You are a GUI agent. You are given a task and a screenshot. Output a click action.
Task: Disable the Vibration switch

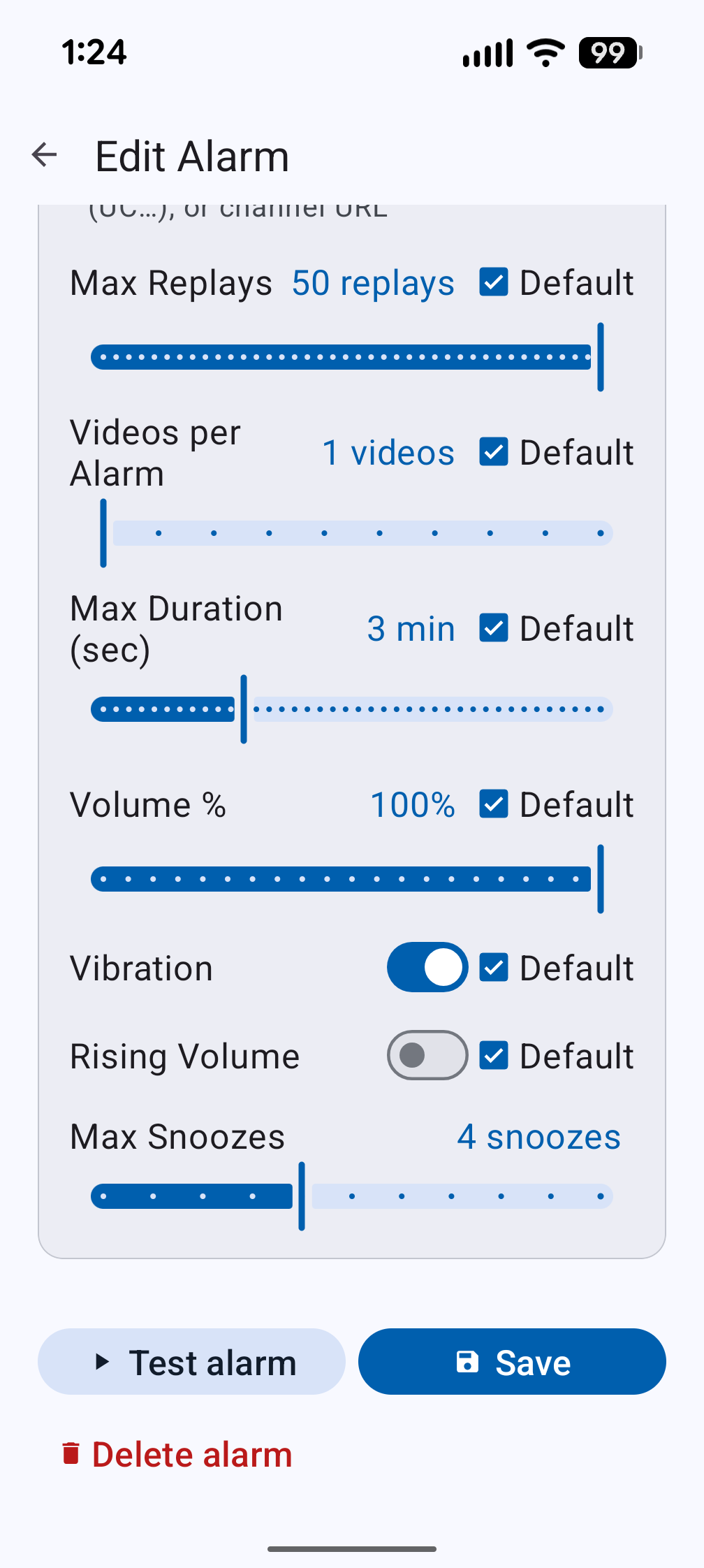click(x=427, y=967)
